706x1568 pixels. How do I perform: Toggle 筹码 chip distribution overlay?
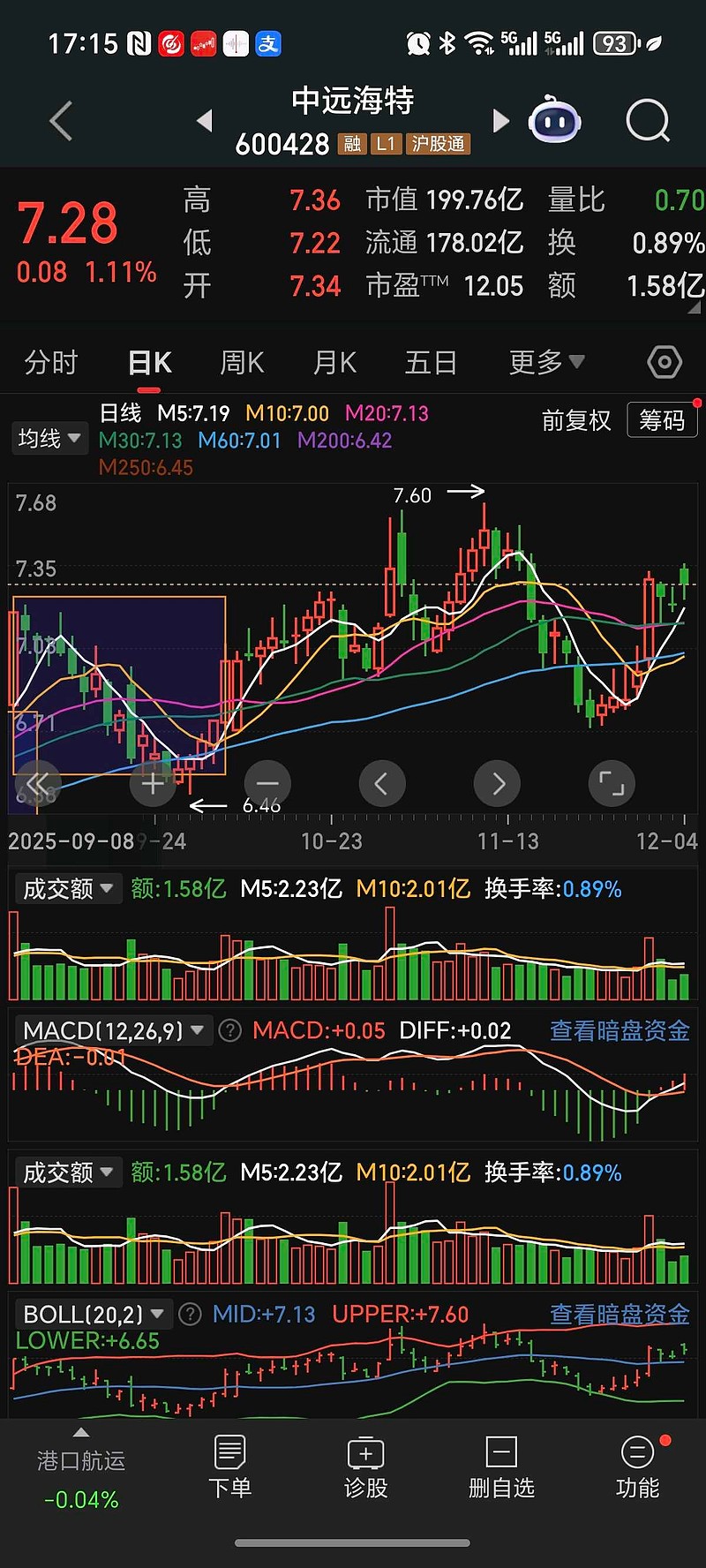pyautogui.click(x=661, y=420)
